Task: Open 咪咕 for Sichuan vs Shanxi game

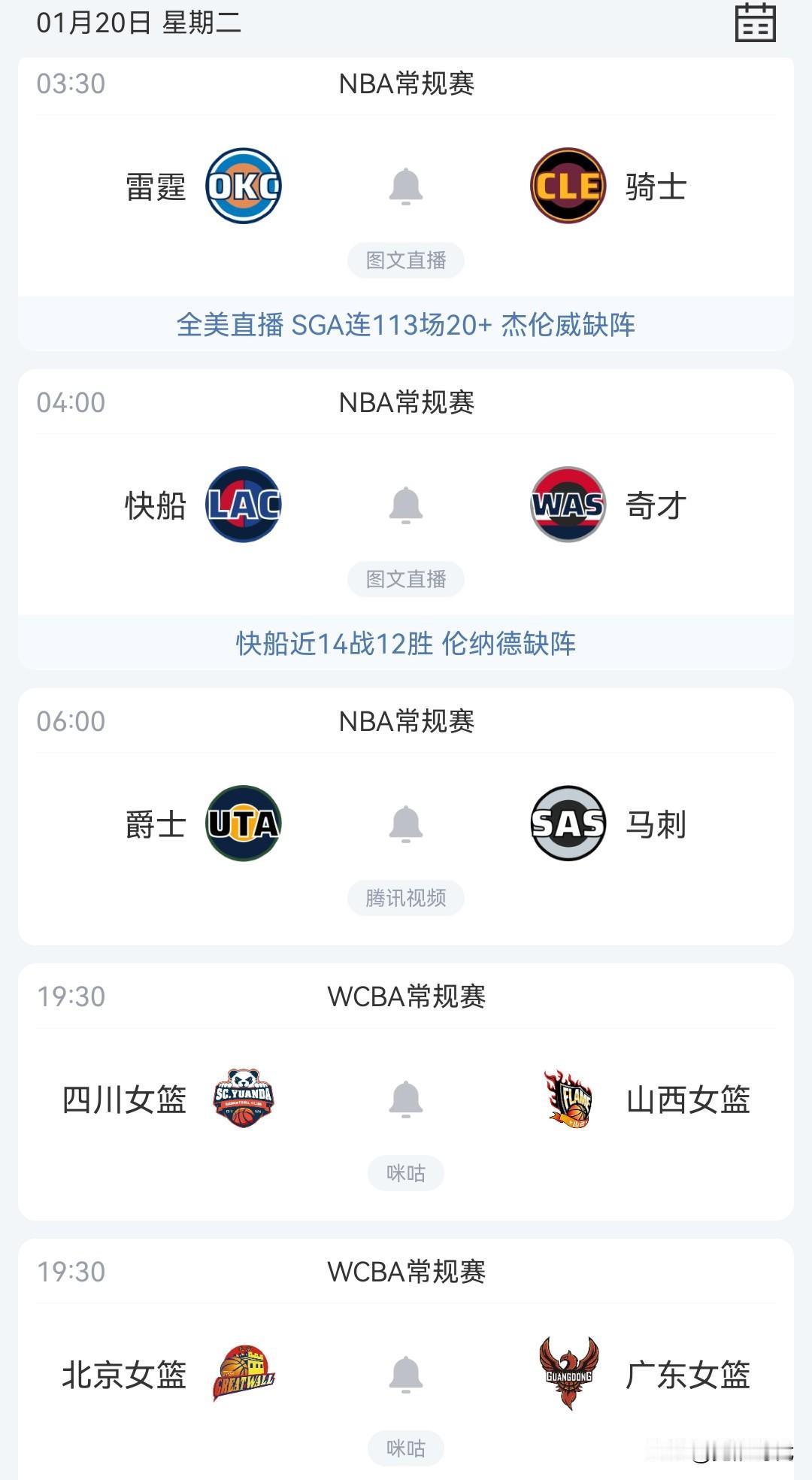Action: pyautogui.click(x=406, y=1171)
